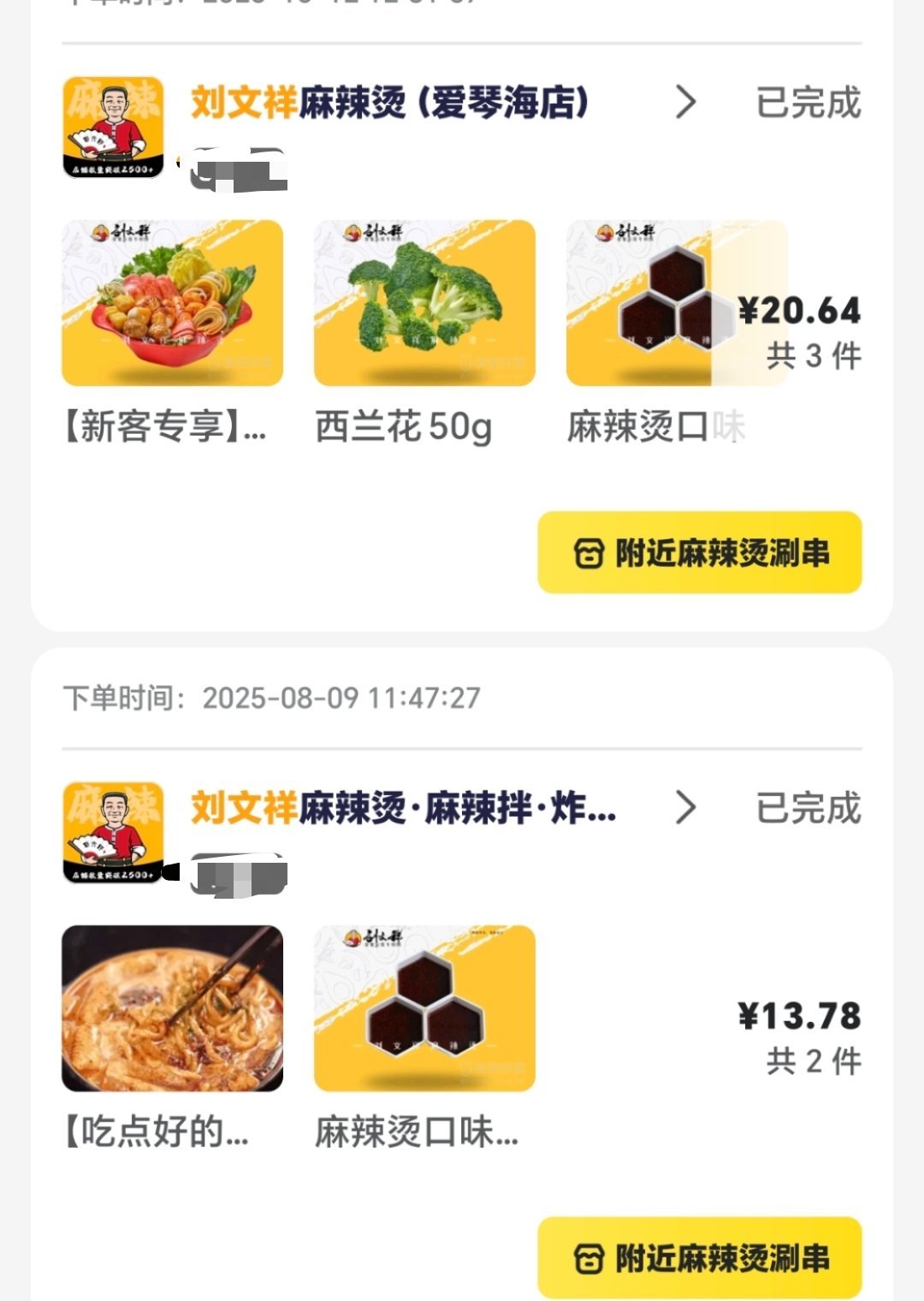Tap 附近麻辣烫涮串 in the ¥13.78 order
This screenshot has width=924, height=1301.
(x=699, y=1258)
